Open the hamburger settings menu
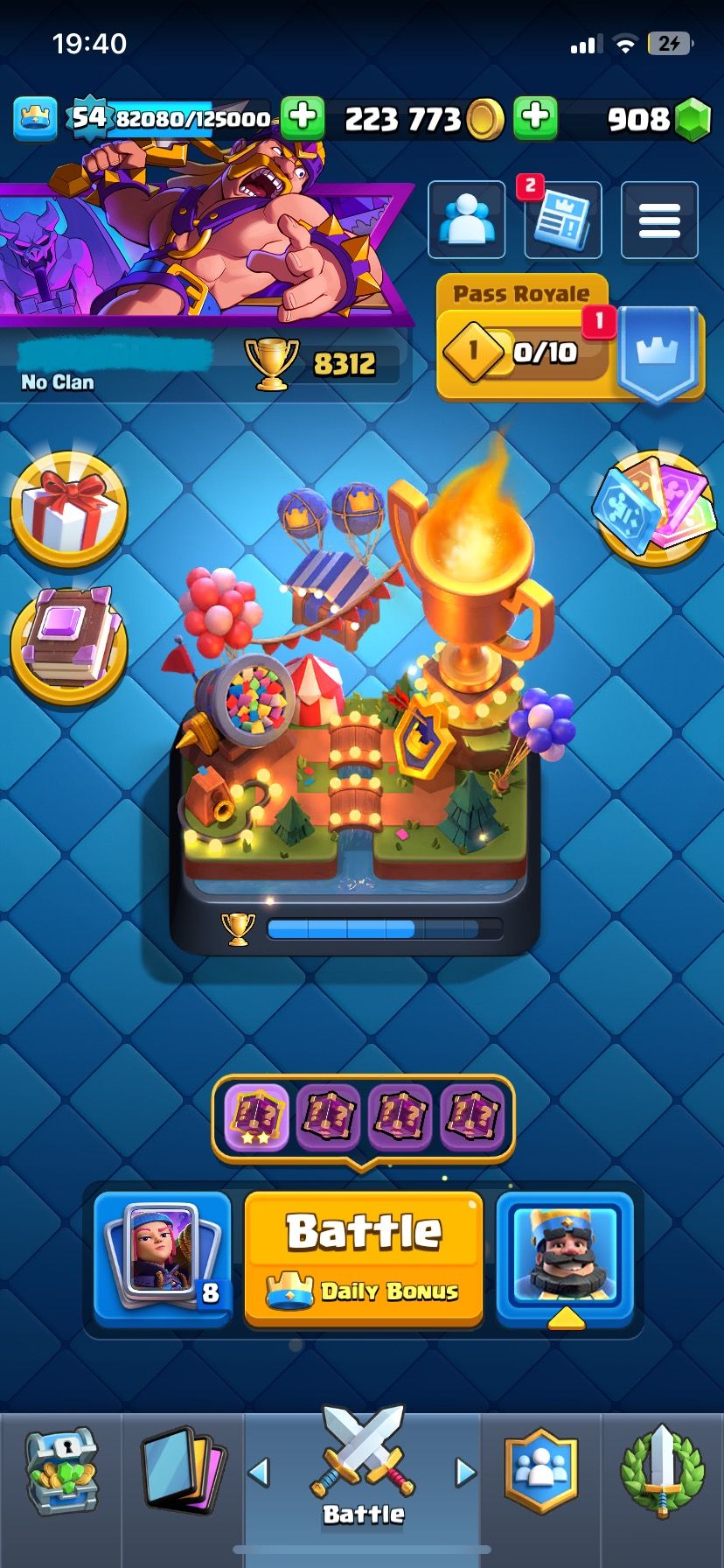 click(659, 220)
